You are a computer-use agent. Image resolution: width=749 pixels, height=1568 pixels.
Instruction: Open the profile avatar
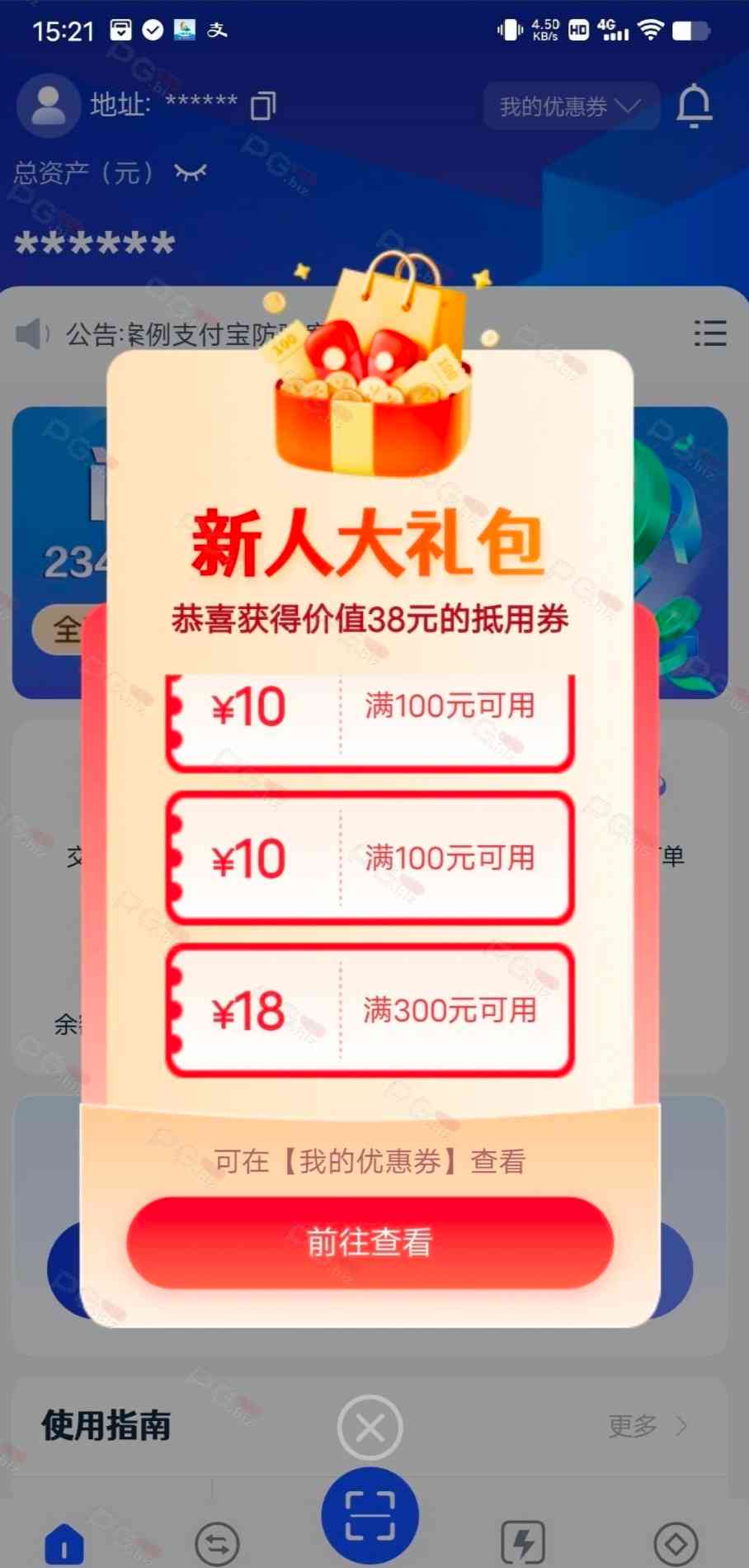[49, 106]
